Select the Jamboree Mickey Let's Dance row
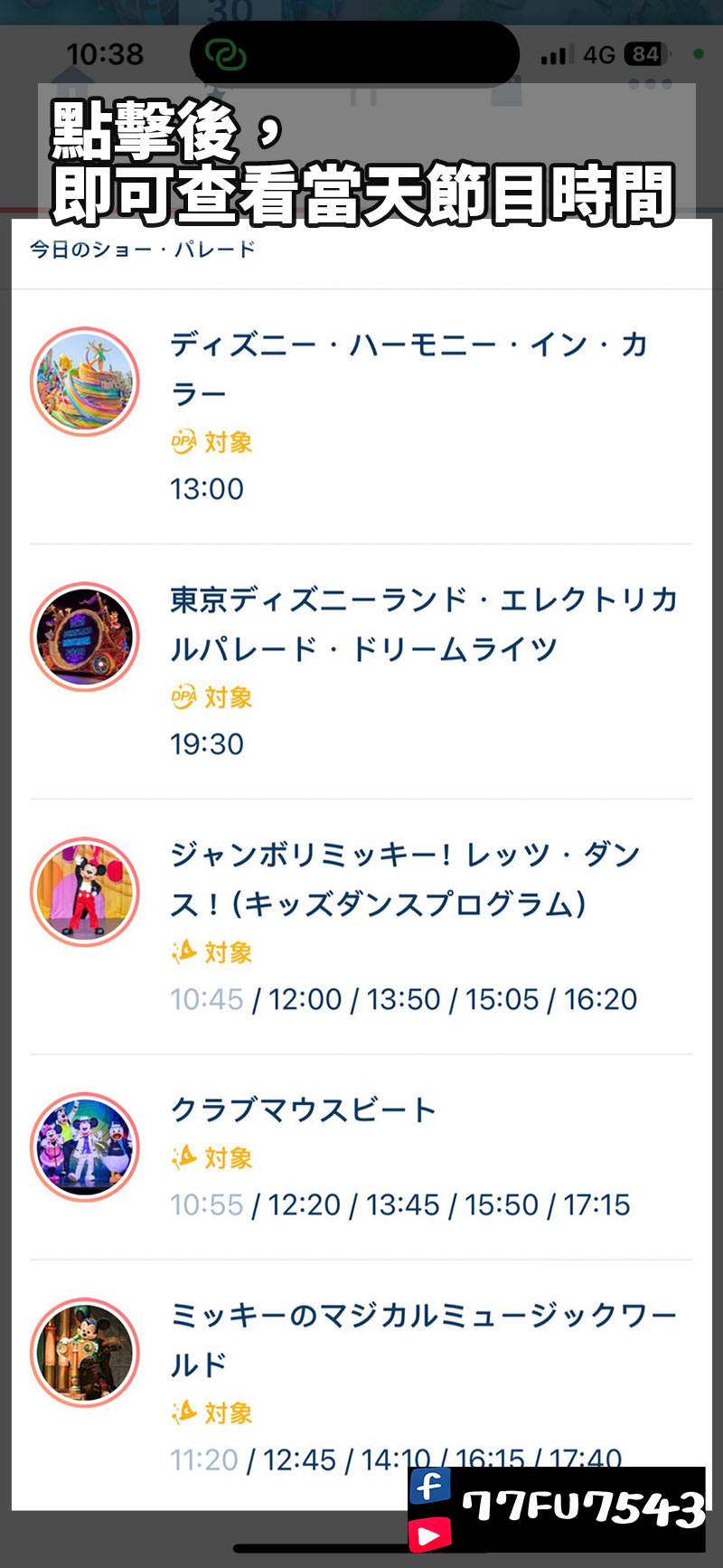 tap(405, 879)
